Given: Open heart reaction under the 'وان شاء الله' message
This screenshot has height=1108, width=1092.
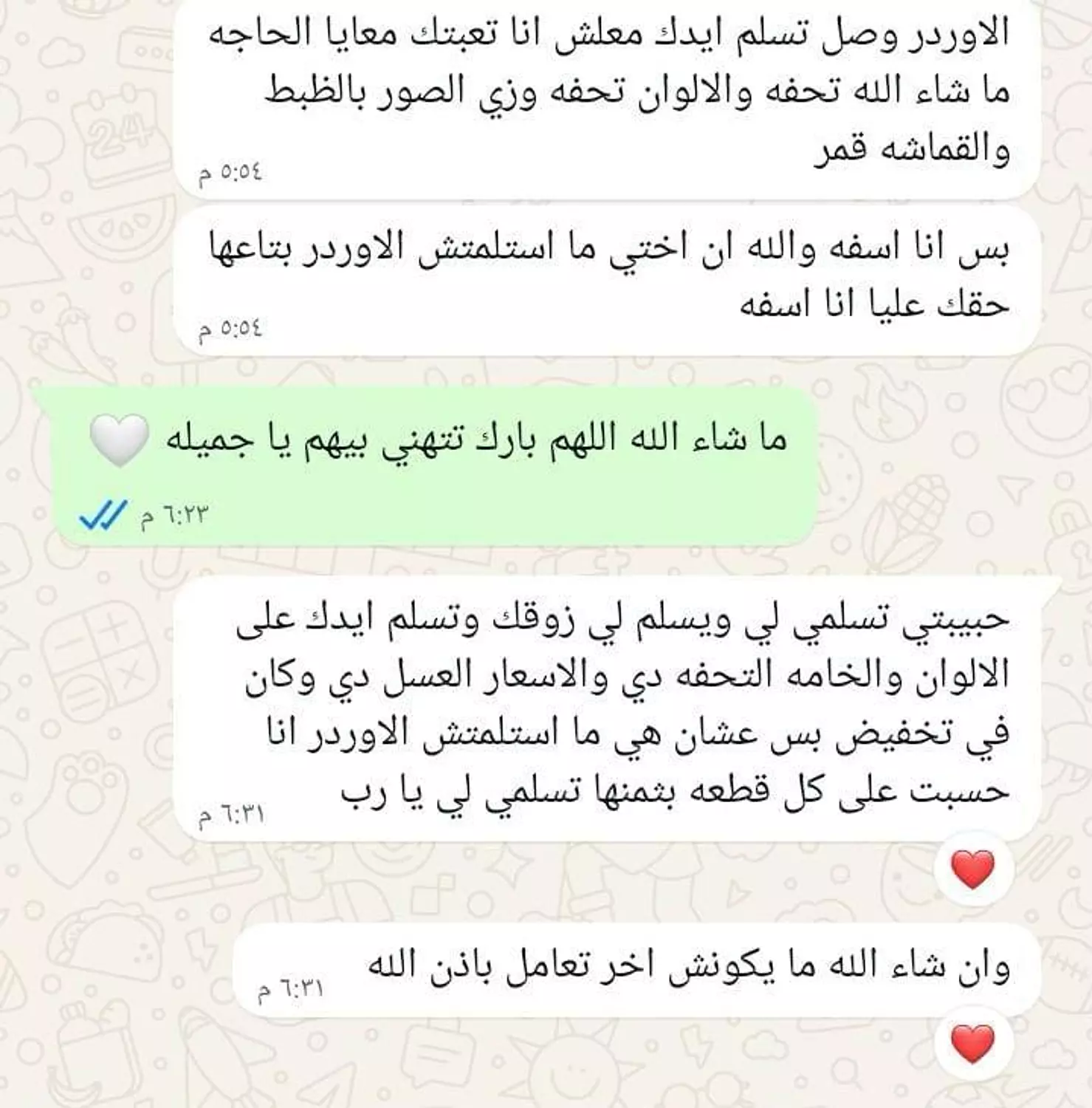Looking at the screenshot, I should click(972, 1044).
